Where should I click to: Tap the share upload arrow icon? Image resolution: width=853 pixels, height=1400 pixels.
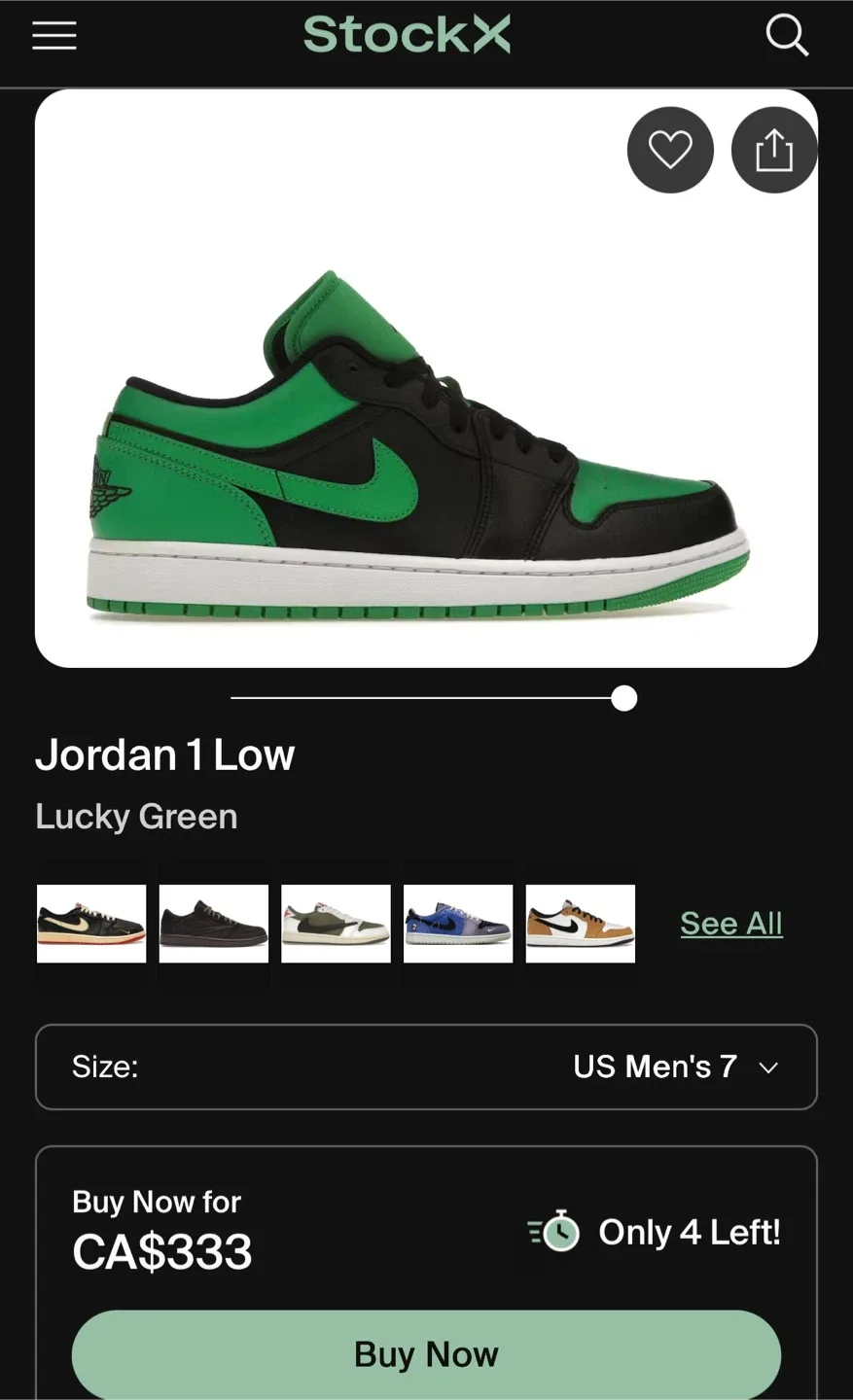point(774,149)
